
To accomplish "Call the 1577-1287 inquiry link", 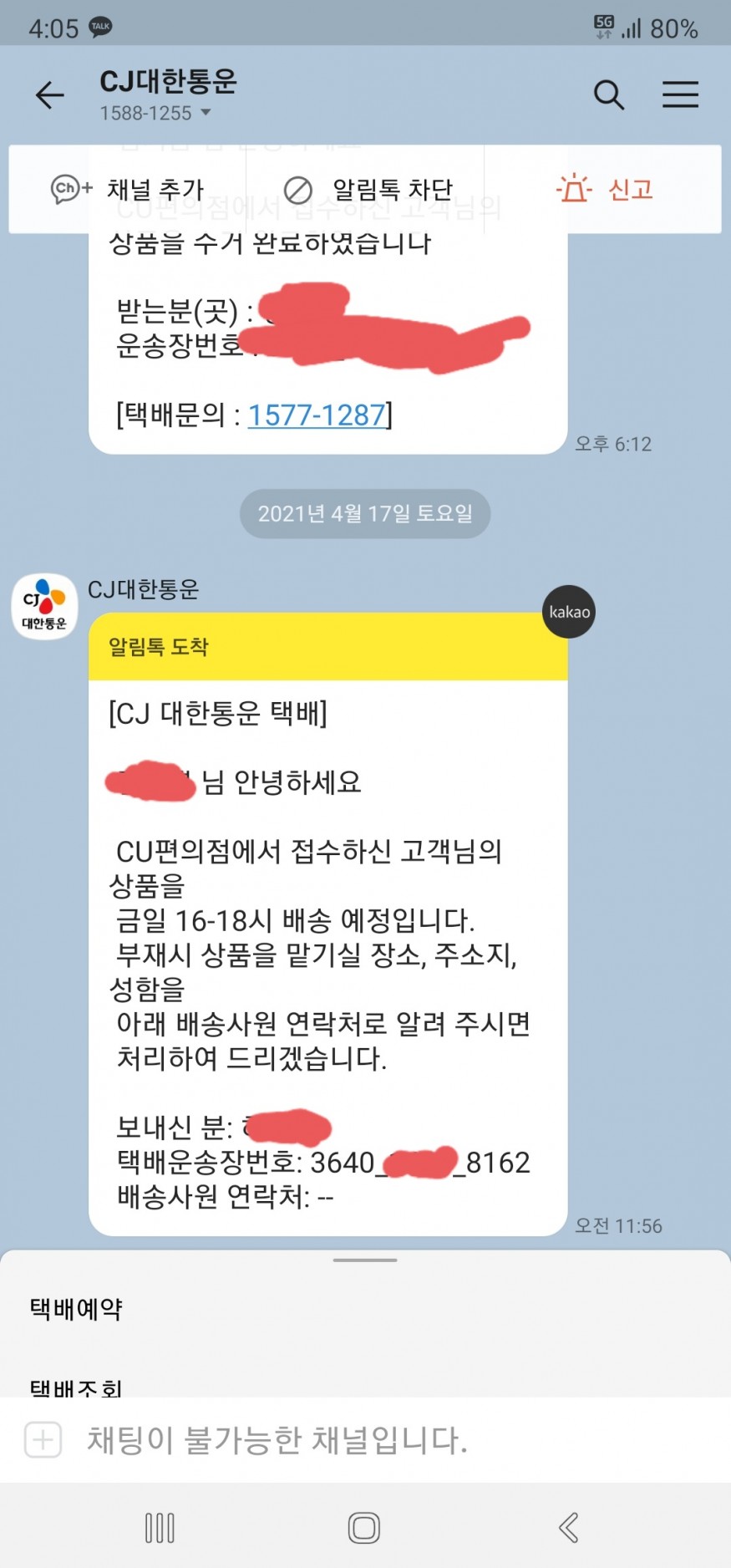I will [x=317, y=415].
